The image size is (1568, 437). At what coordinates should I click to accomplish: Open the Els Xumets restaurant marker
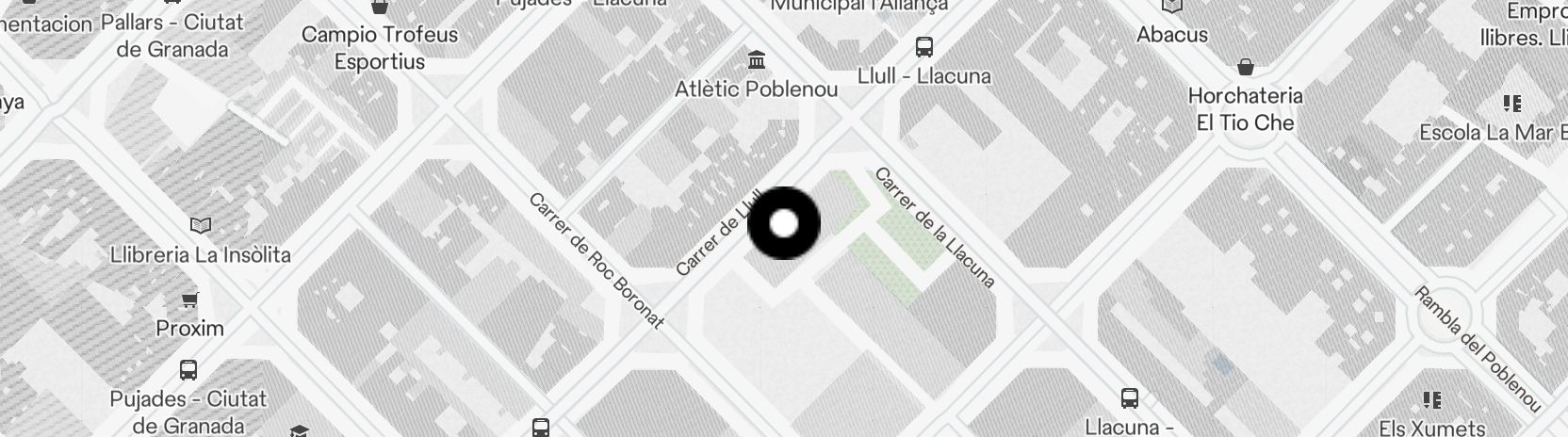pyautogui.click(x=1433, y=400)
